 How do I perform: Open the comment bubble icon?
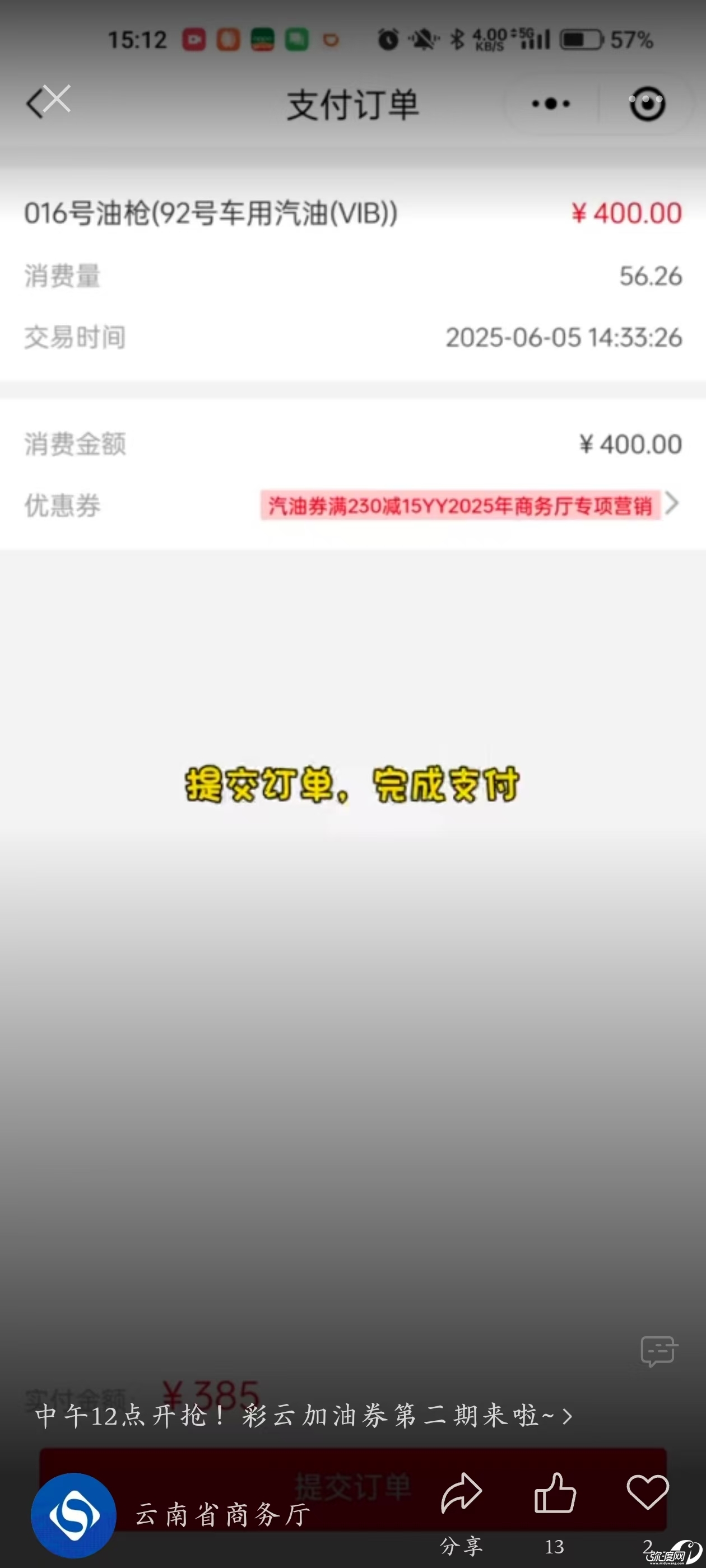click(x=658, y=1351)
